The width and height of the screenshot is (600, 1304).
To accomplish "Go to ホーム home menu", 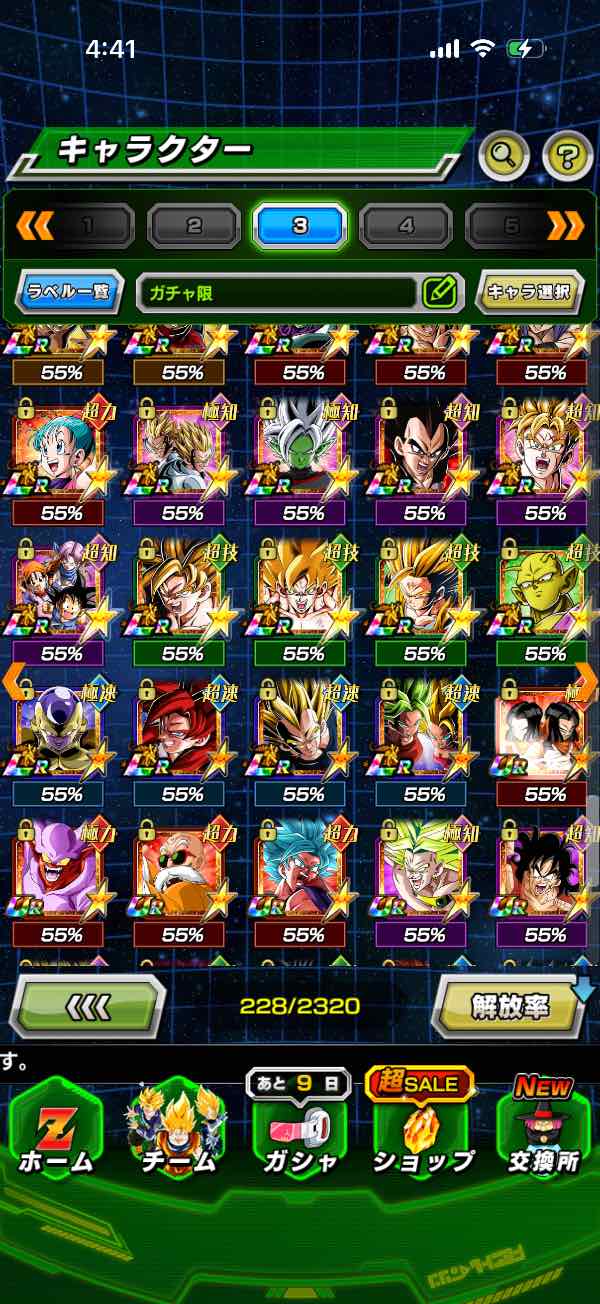I will tap(56, 1129).
